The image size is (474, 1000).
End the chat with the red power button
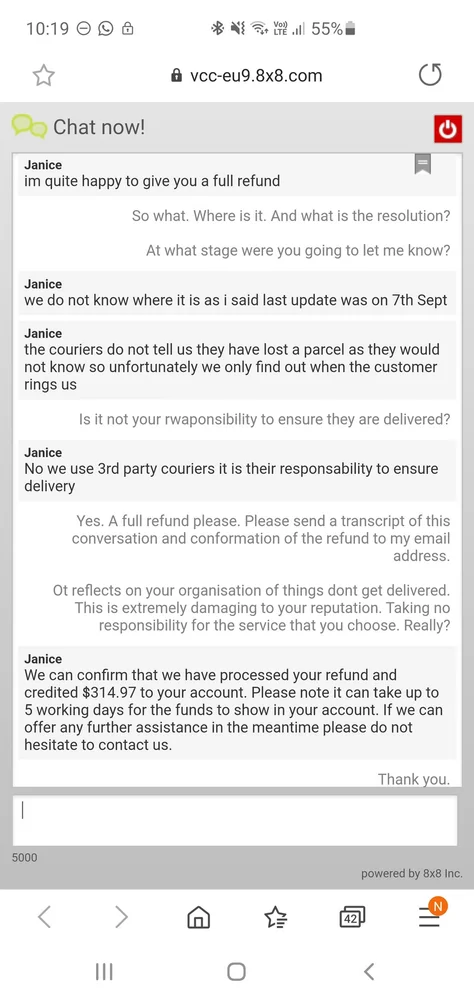pos(447,129)
